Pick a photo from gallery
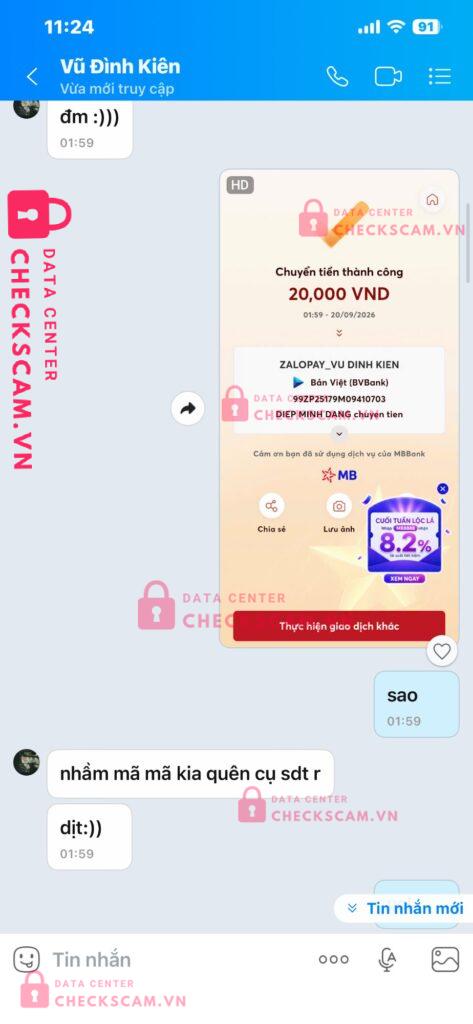 pos(446,959)
